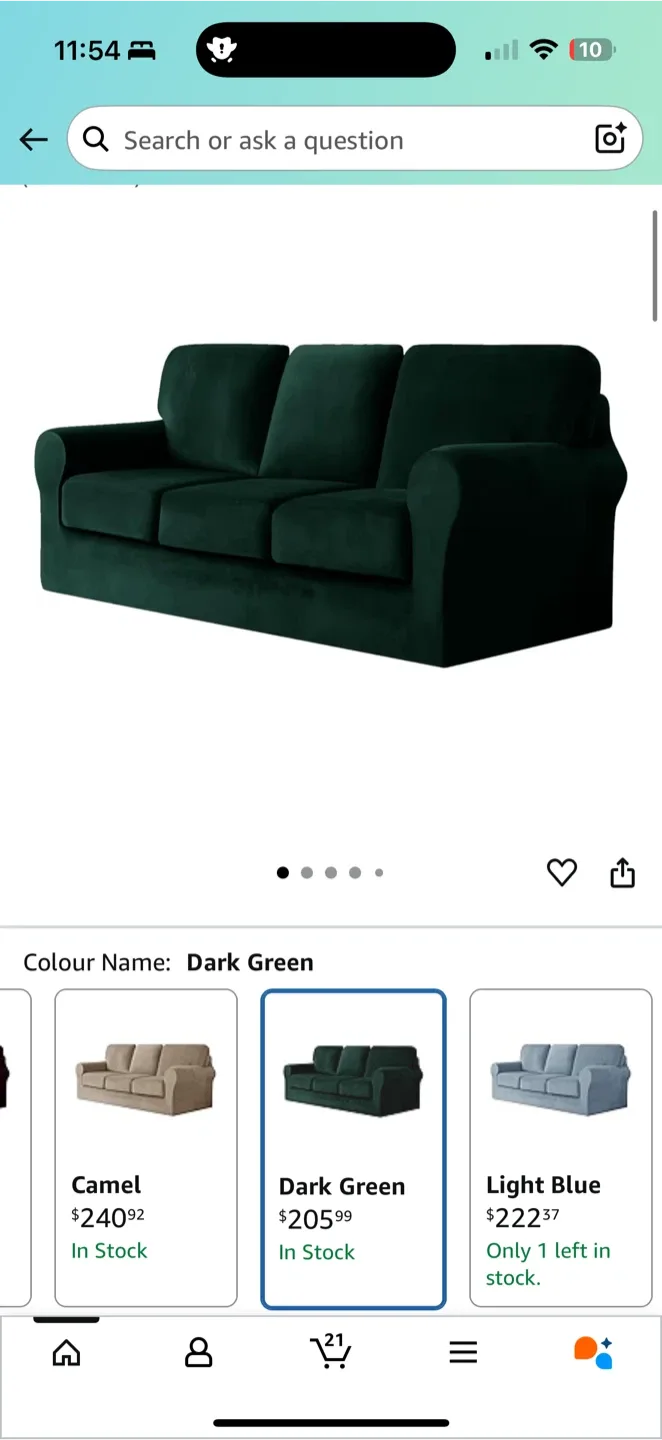Open the hamburger menu tab
The image size is (662, 1440).
(463, 1353)
